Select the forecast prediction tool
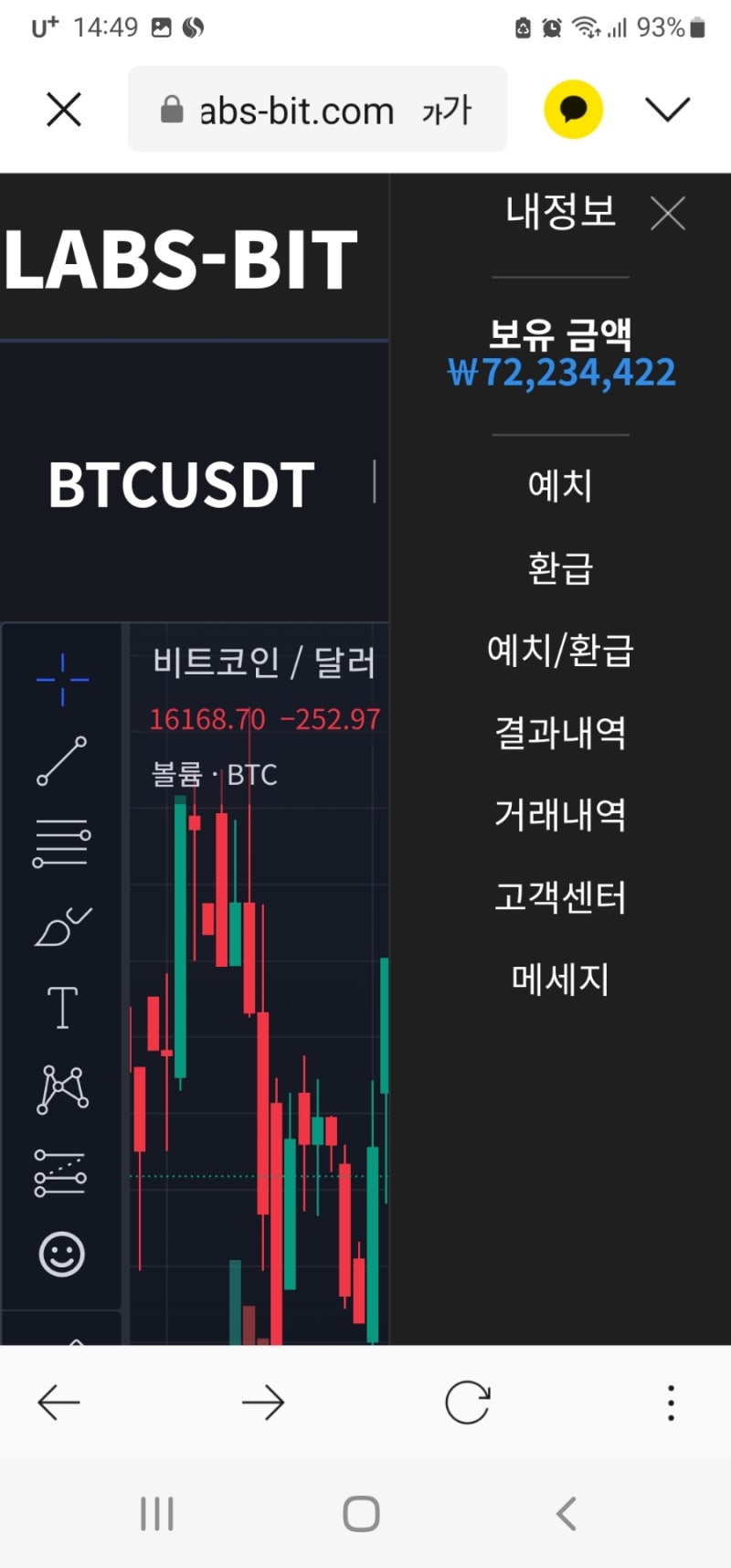Image resolution: width=731 pixels, height=1568 pixels. pyautogui.click(x=61, y=1171)
